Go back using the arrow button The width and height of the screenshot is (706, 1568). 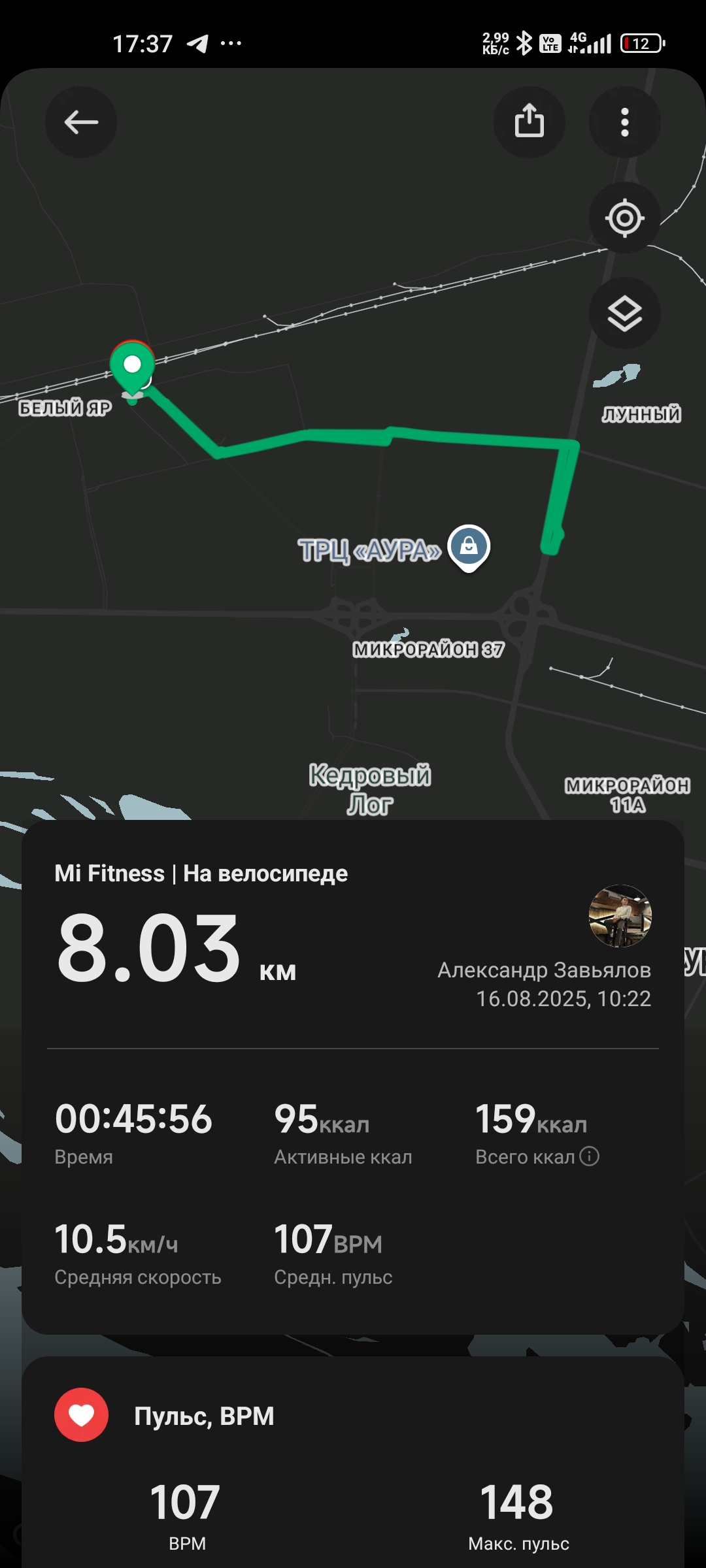pyautogui.click(x=81, y=122)
